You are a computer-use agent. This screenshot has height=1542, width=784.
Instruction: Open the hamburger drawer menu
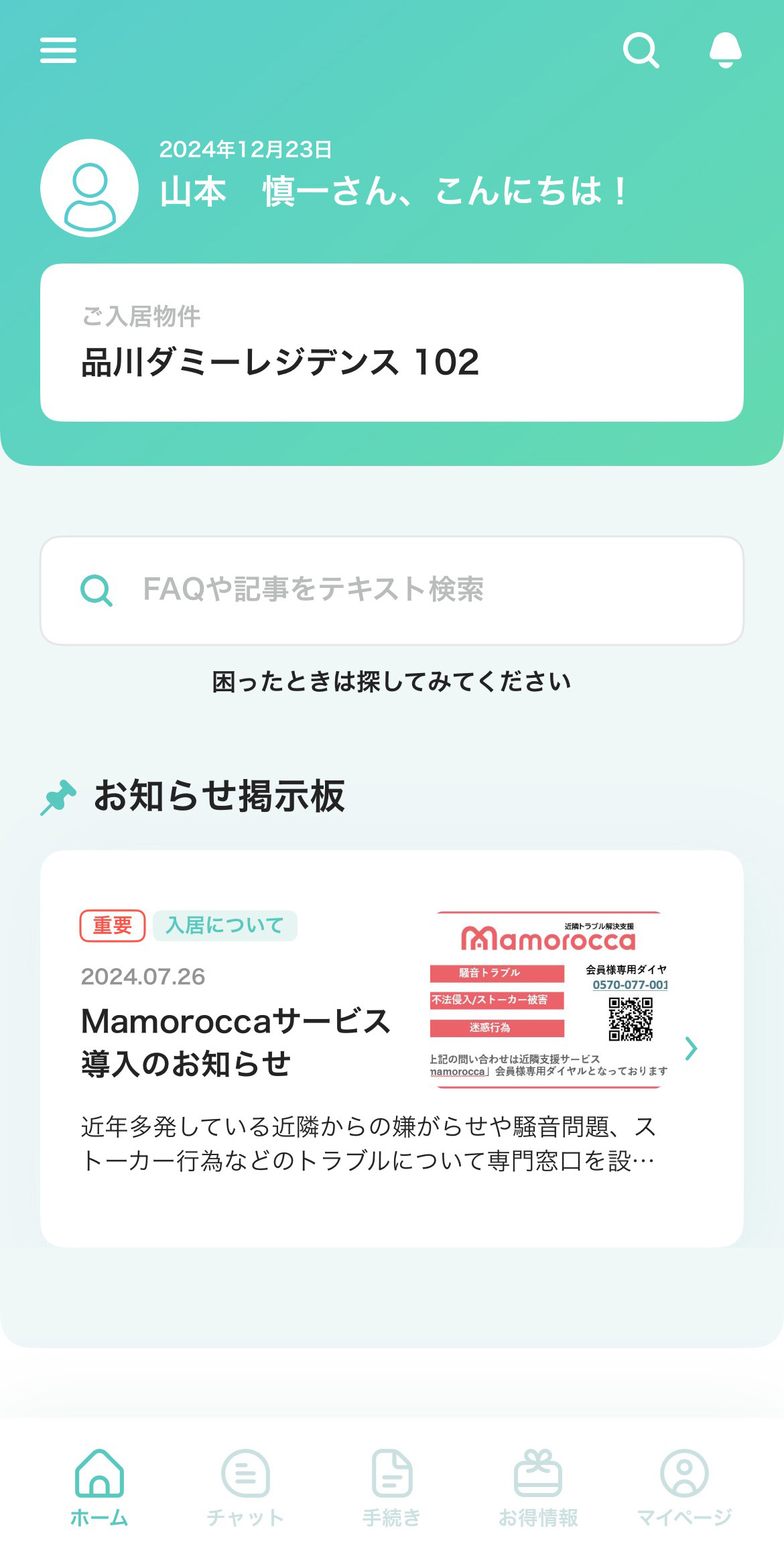[58, 50]
